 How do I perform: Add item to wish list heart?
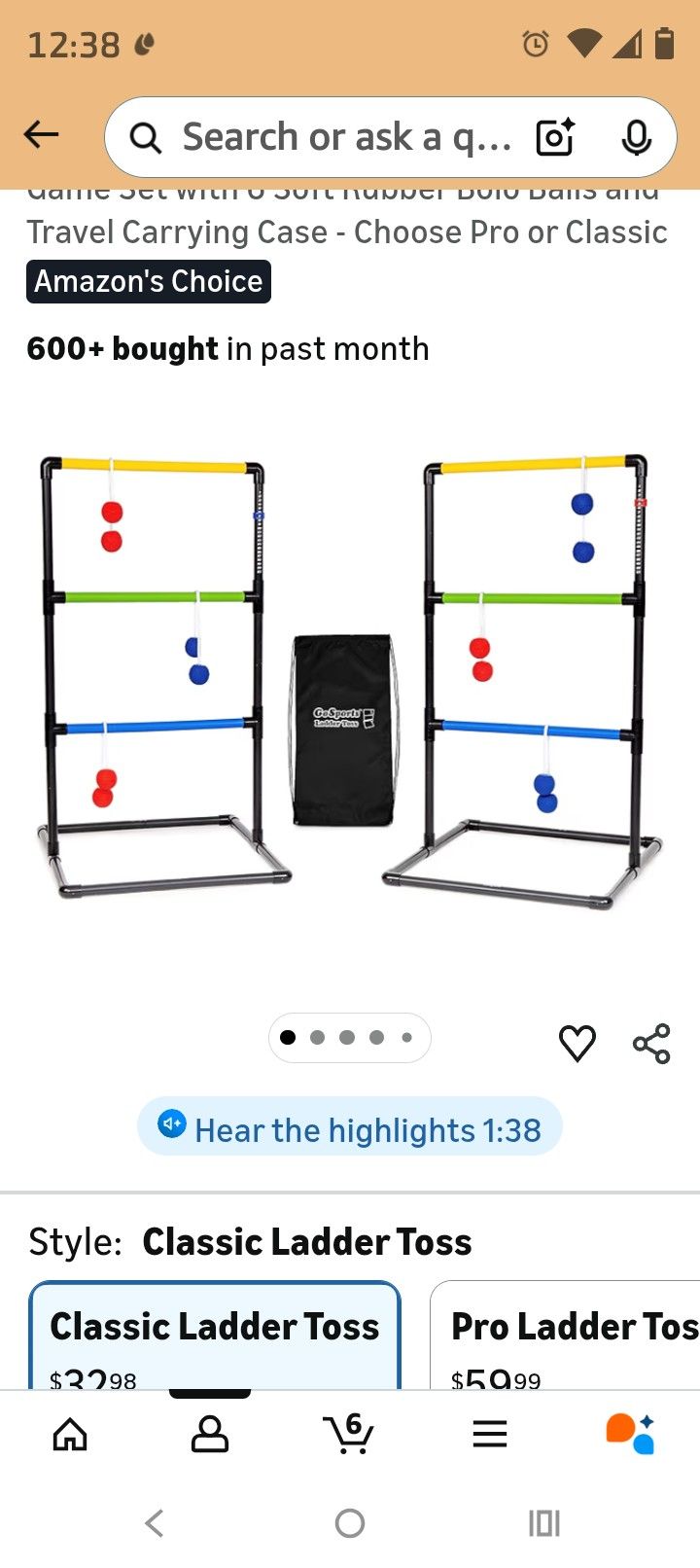point(577,1043)
